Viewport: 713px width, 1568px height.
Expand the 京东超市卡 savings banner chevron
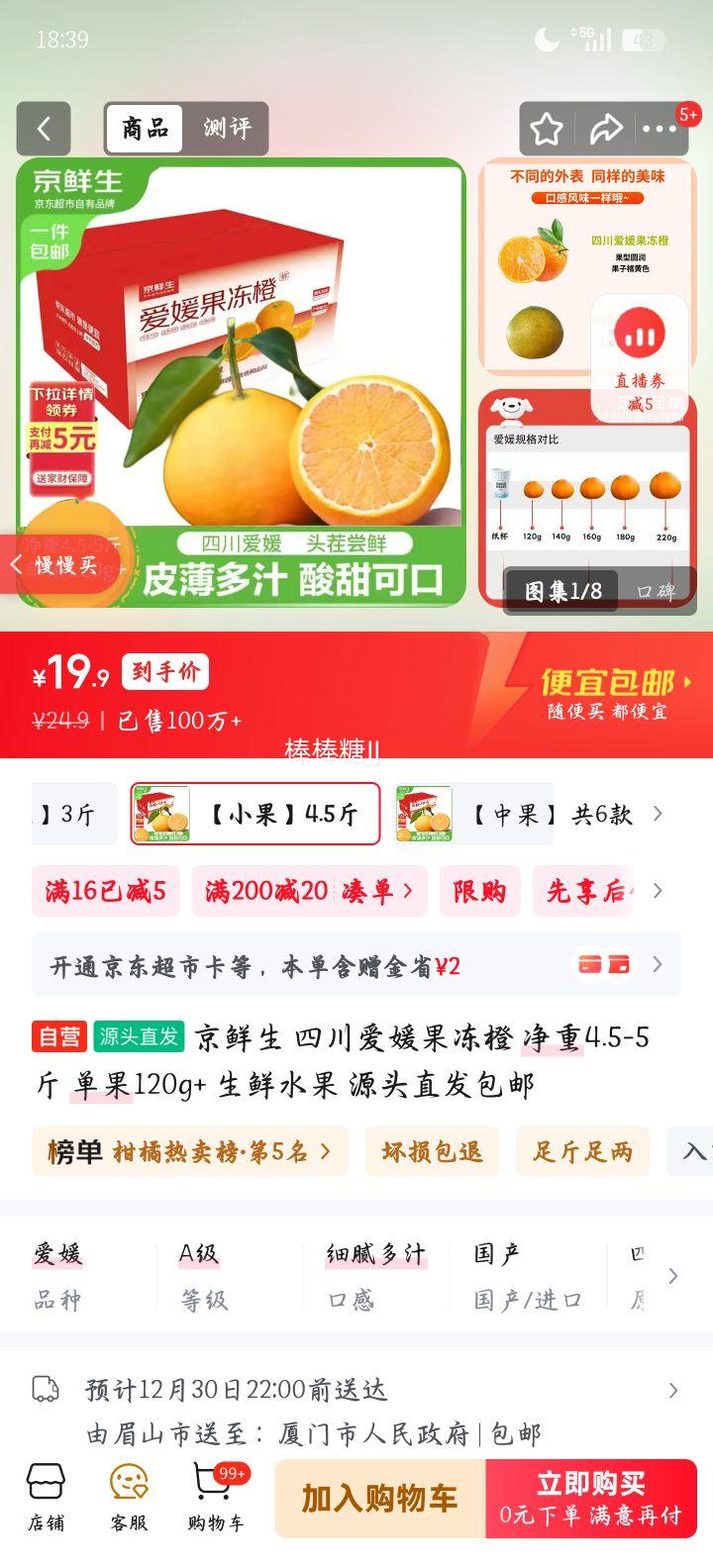pos(656,962)
